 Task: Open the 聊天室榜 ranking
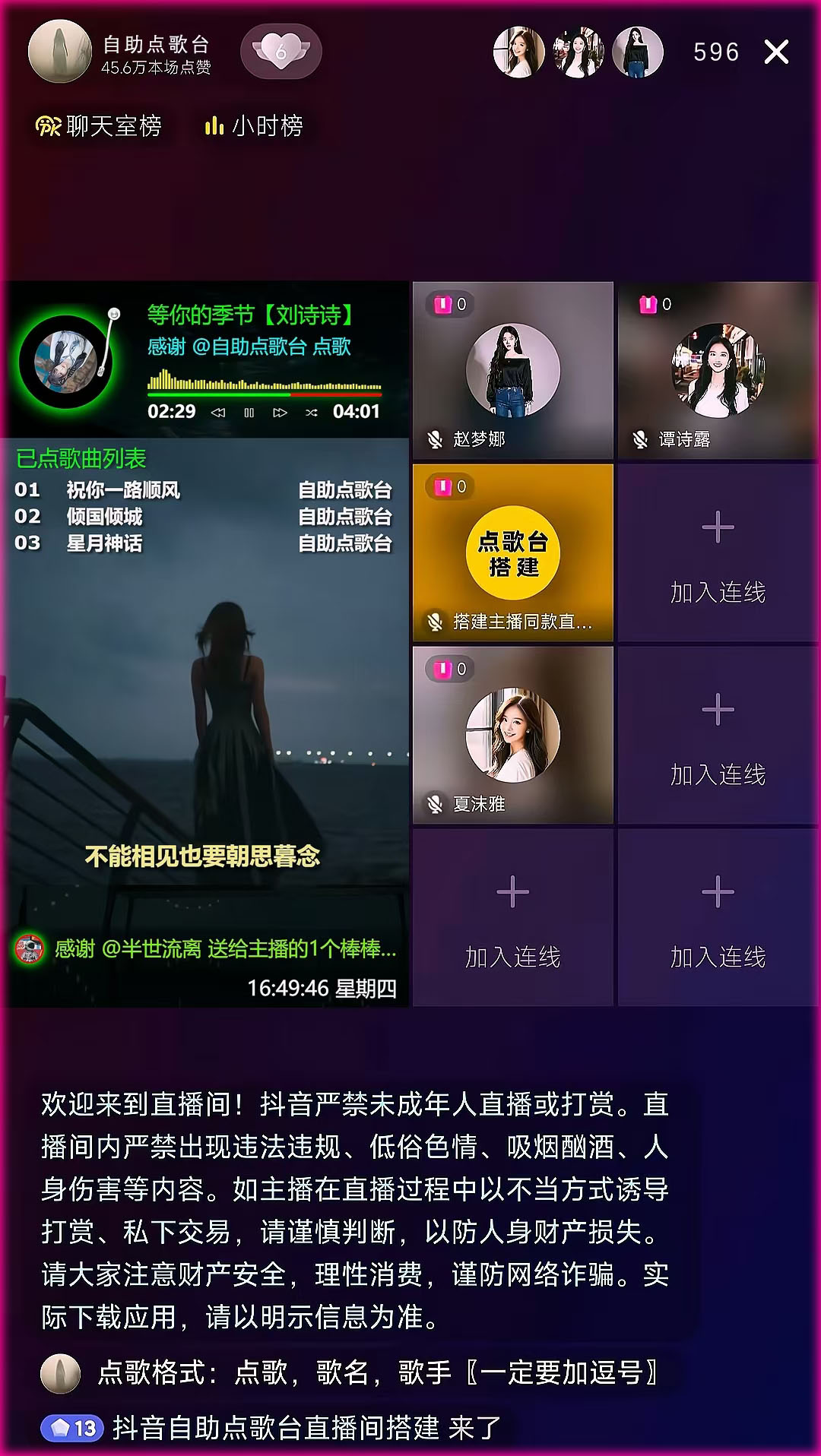99,126
